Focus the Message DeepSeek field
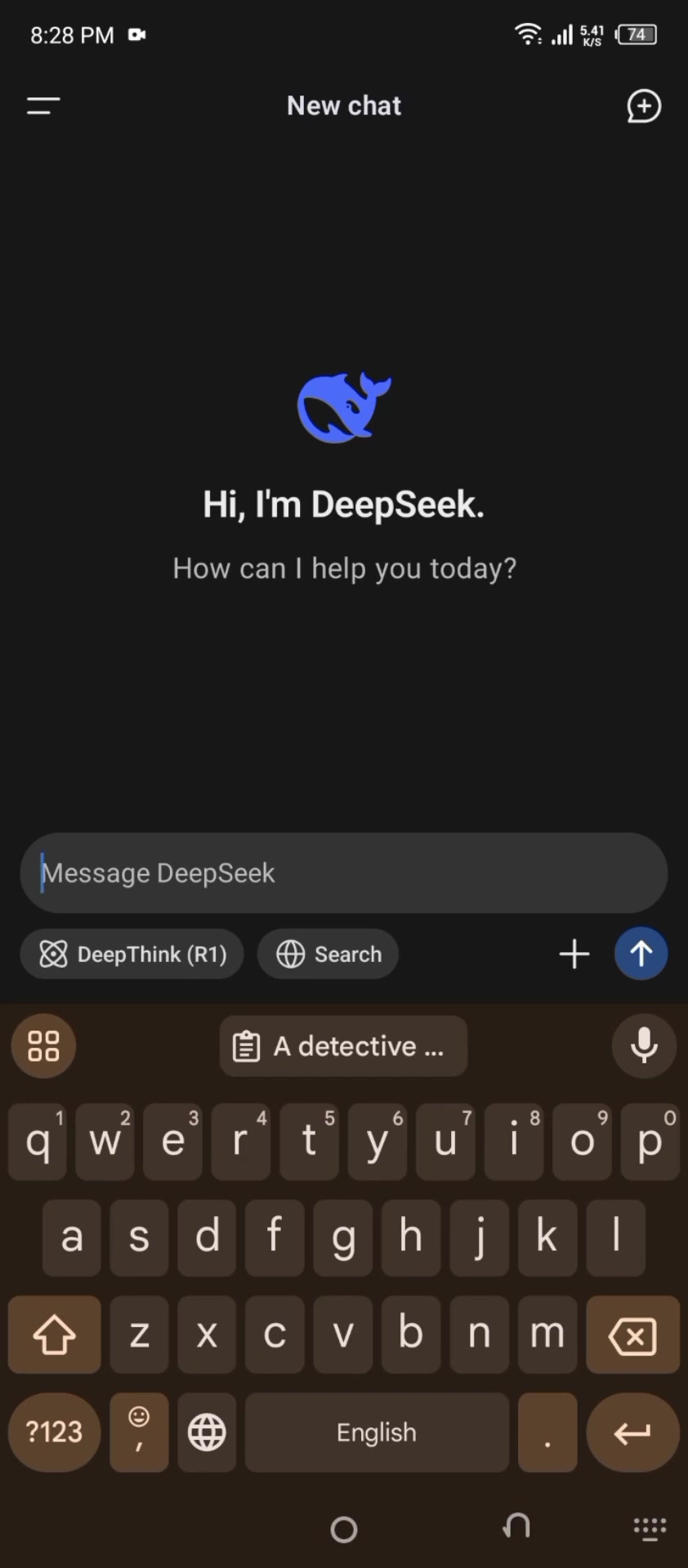 (x=343, y=873)
